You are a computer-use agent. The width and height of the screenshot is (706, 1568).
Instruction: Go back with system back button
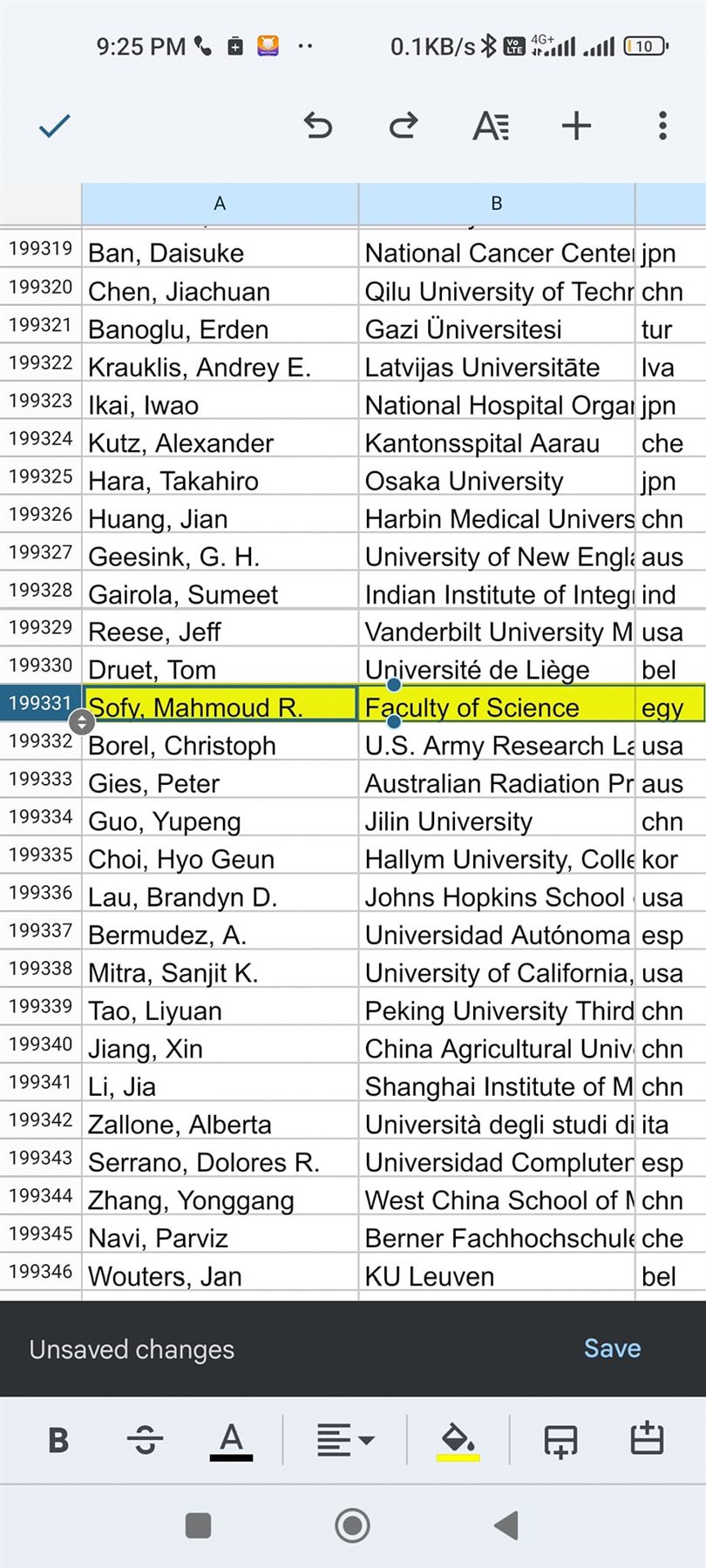[506, 1525]
